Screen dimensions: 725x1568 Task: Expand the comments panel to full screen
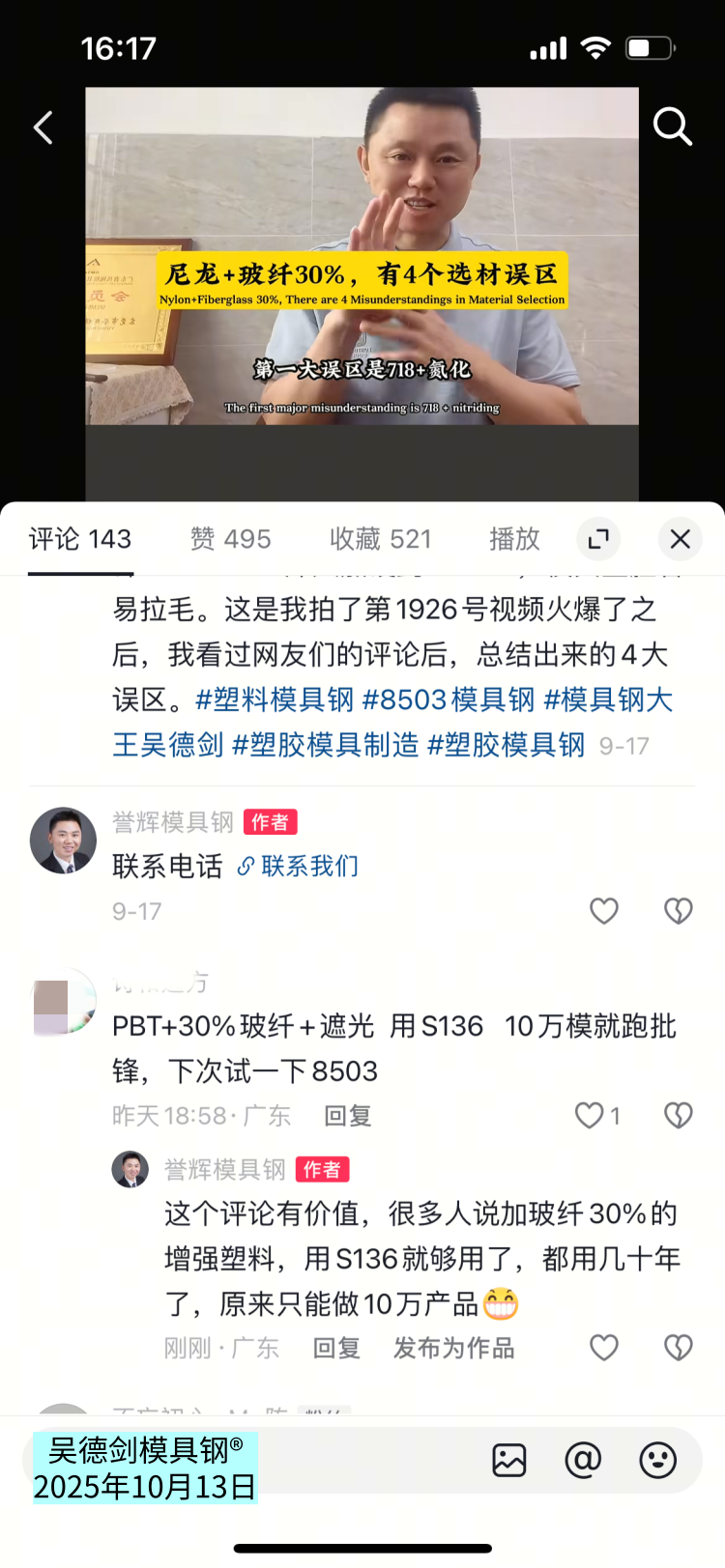(598, 539)
